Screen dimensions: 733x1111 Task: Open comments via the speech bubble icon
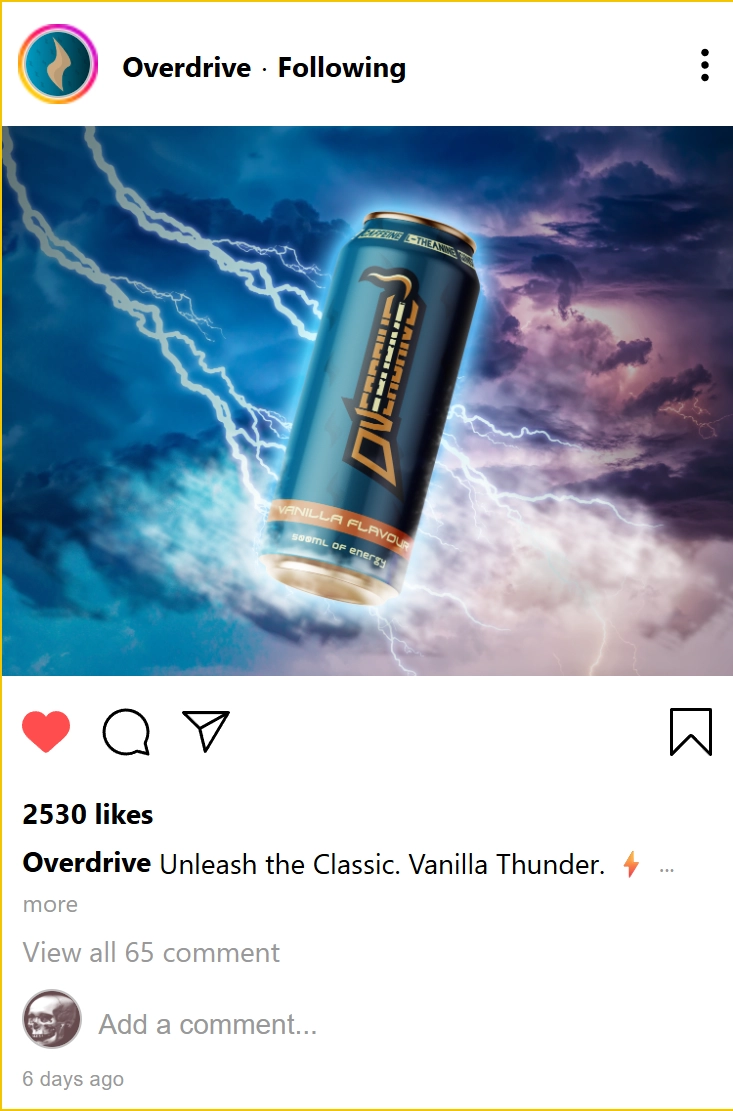126,732
